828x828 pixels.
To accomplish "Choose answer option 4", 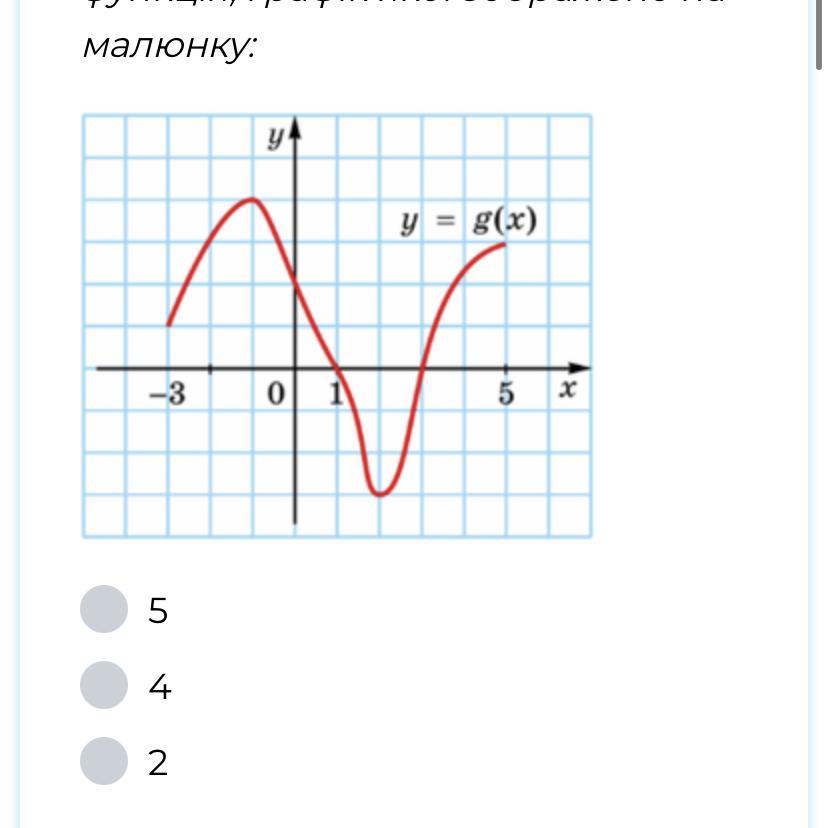I will click(x=104, y=685).
